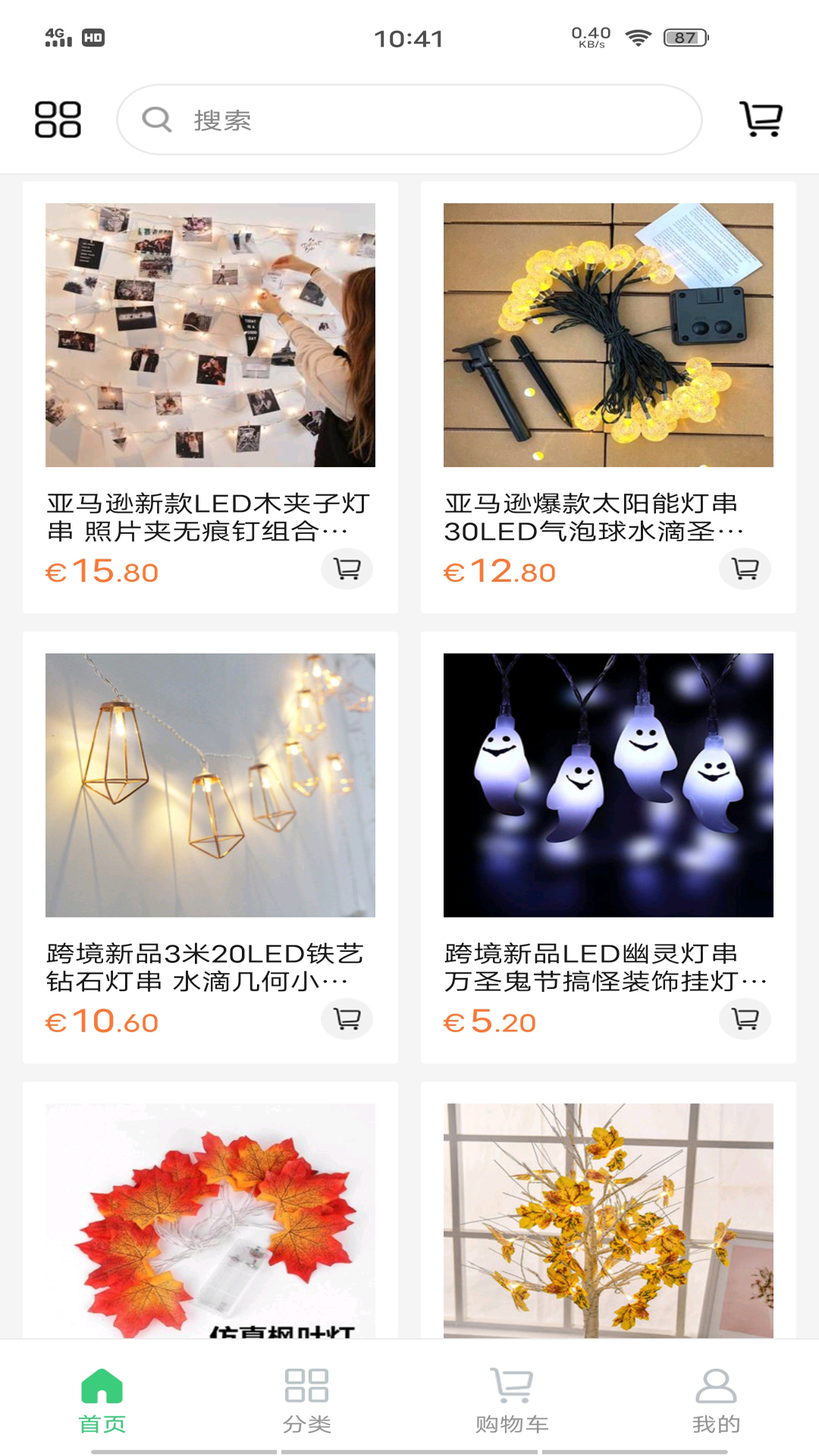Open the LED木夹子灯串 product card

click(210, 364)
